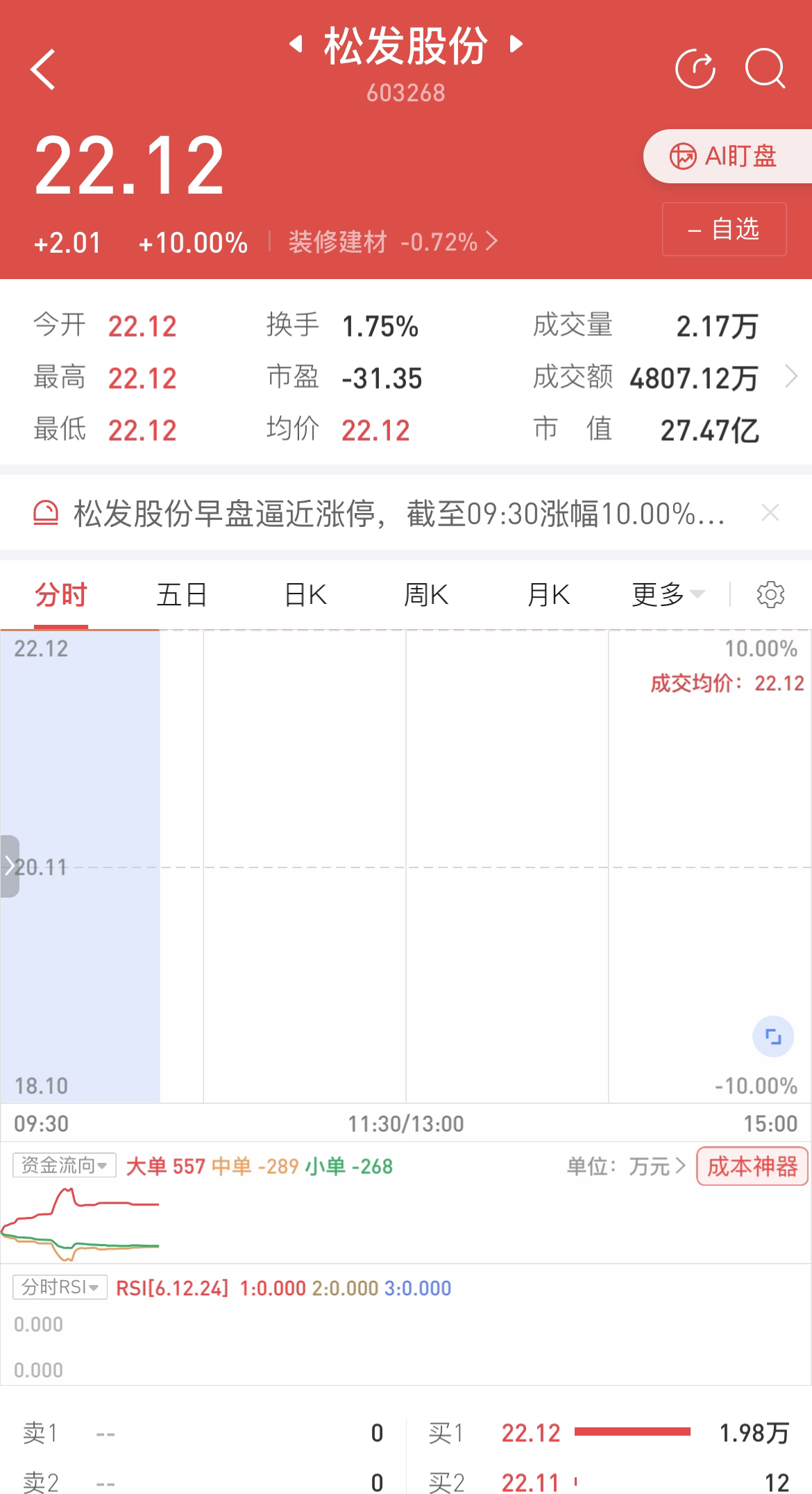Switch to the previous stock arrow

click(296, 44)
